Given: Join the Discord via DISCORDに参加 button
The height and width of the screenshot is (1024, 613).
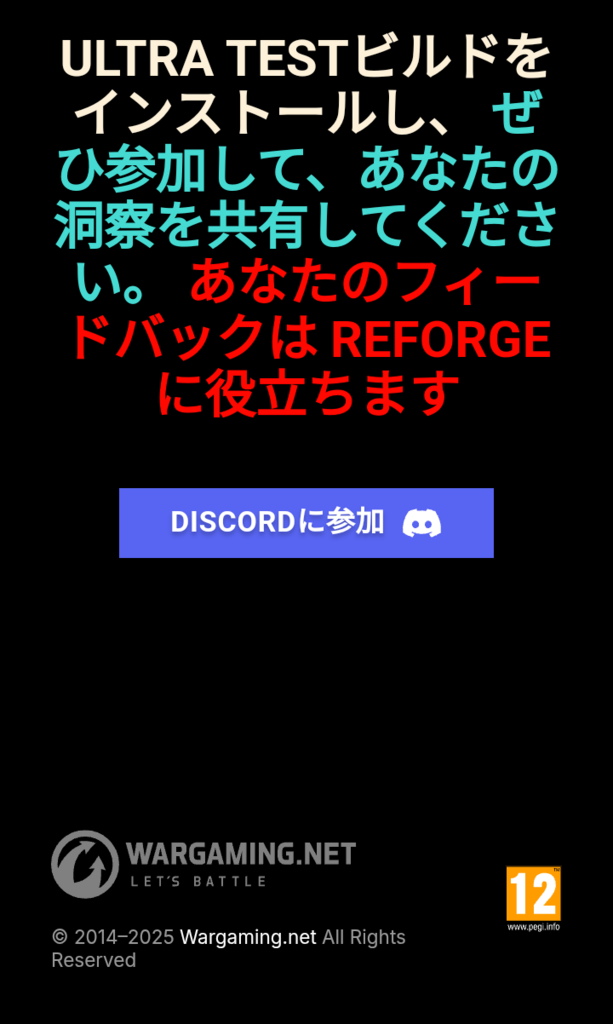Looking at the screenshot, I should point(306,522).
